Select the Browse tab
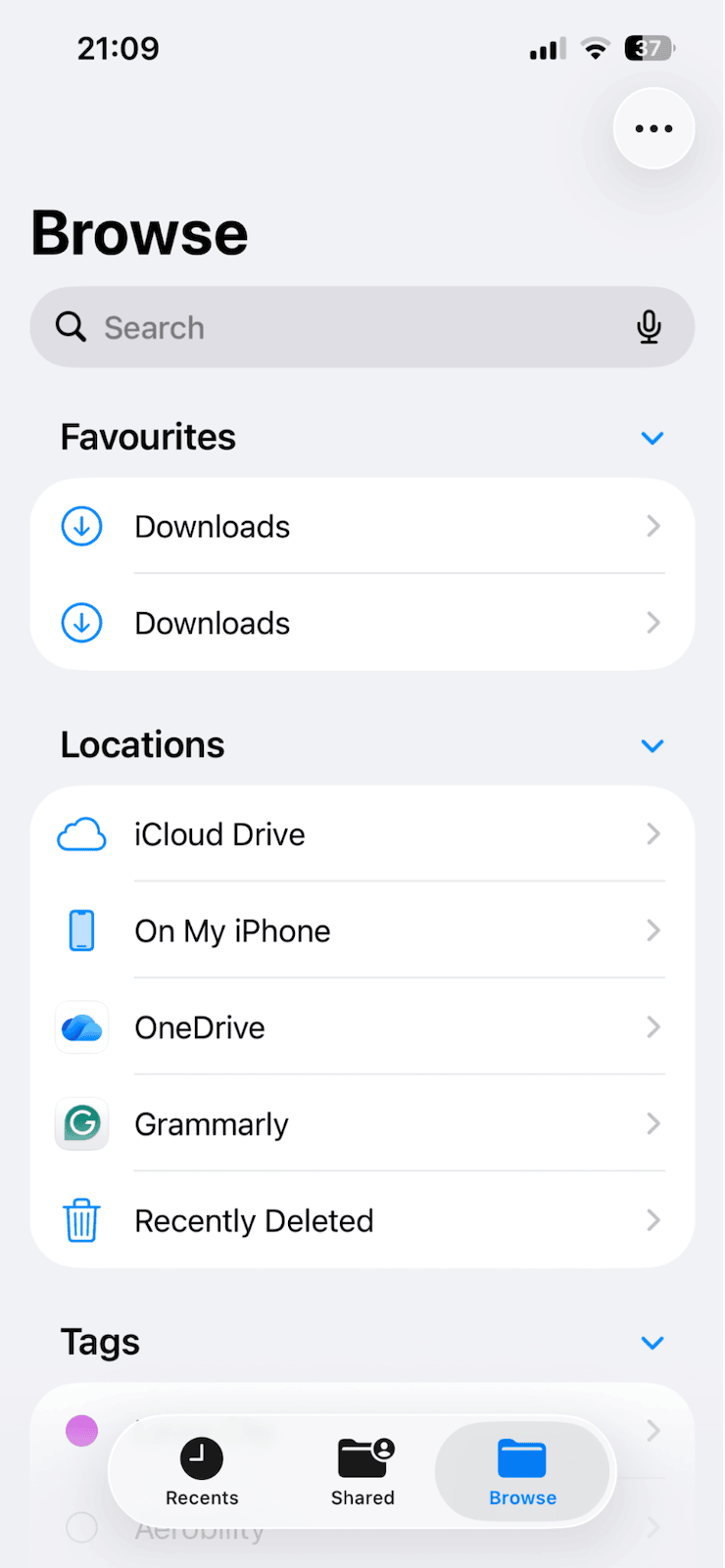The width and height of the screenshot is (725, 1568). (x=522, y=1472)
